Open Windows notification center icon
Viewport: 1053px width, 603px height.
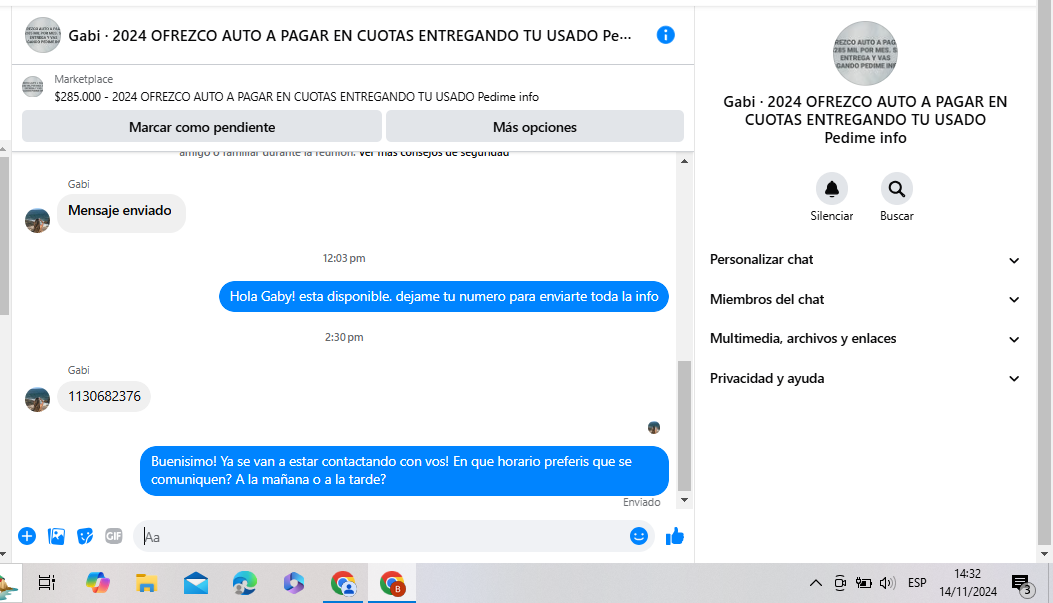point(1021,583)
